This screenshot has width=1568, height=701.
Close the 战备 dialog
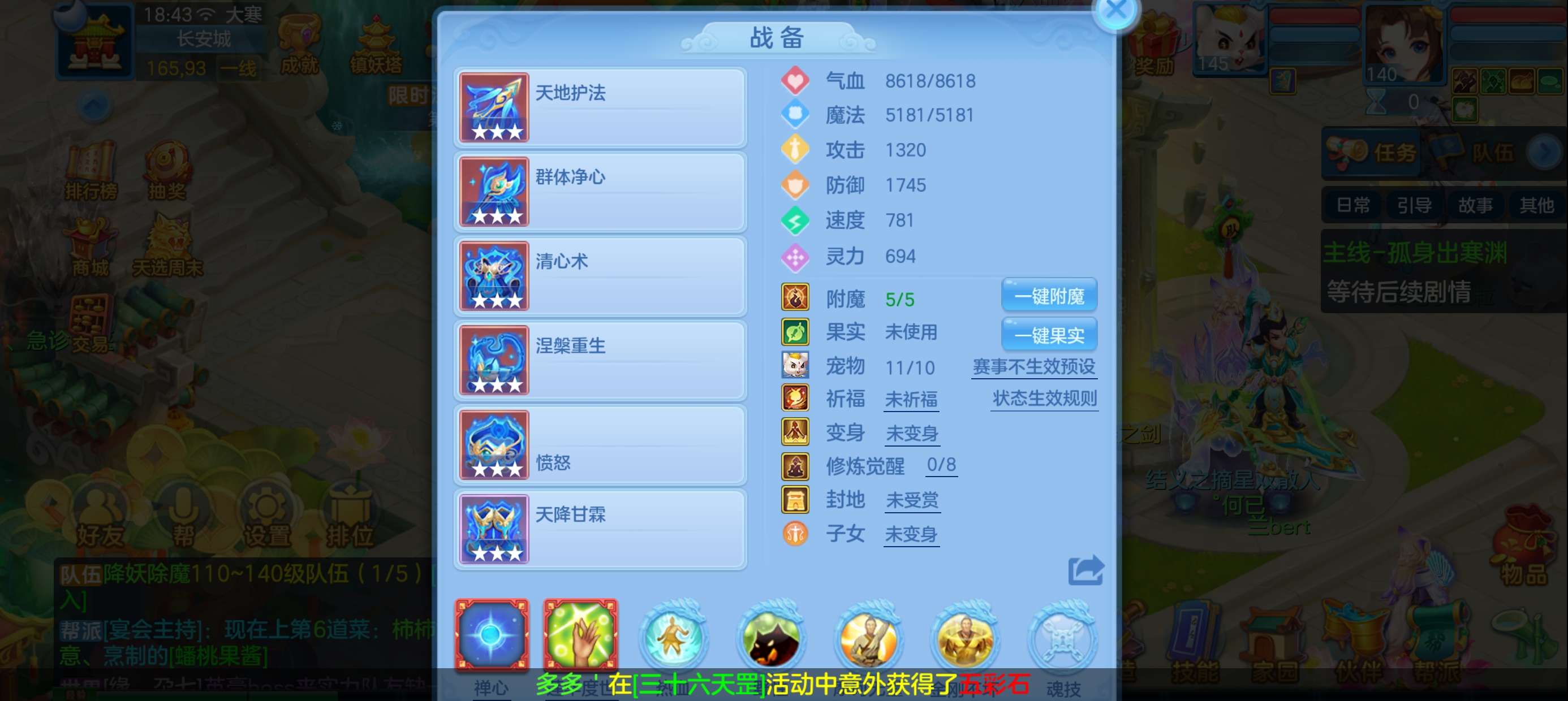[x=1115, y=10]
